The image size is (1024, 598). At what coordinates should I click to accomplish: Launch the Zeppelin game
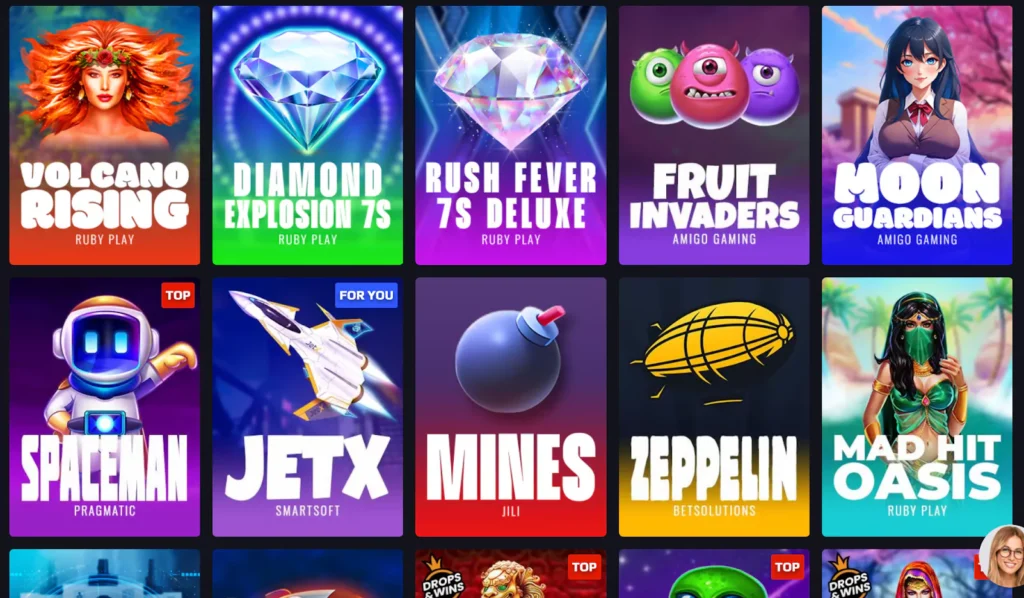[x=713, y=407]
